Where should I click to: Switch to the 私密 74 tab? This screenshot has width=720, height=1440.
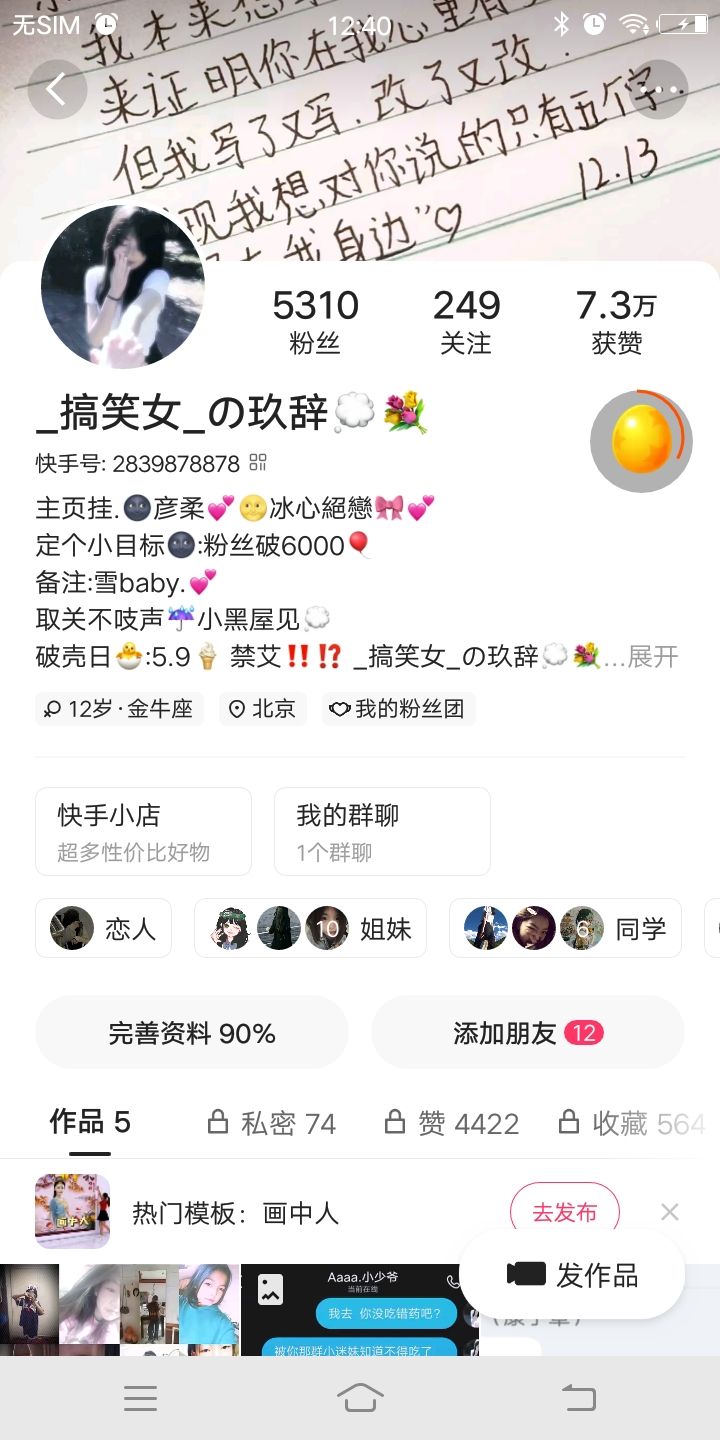pos(272,1123)
